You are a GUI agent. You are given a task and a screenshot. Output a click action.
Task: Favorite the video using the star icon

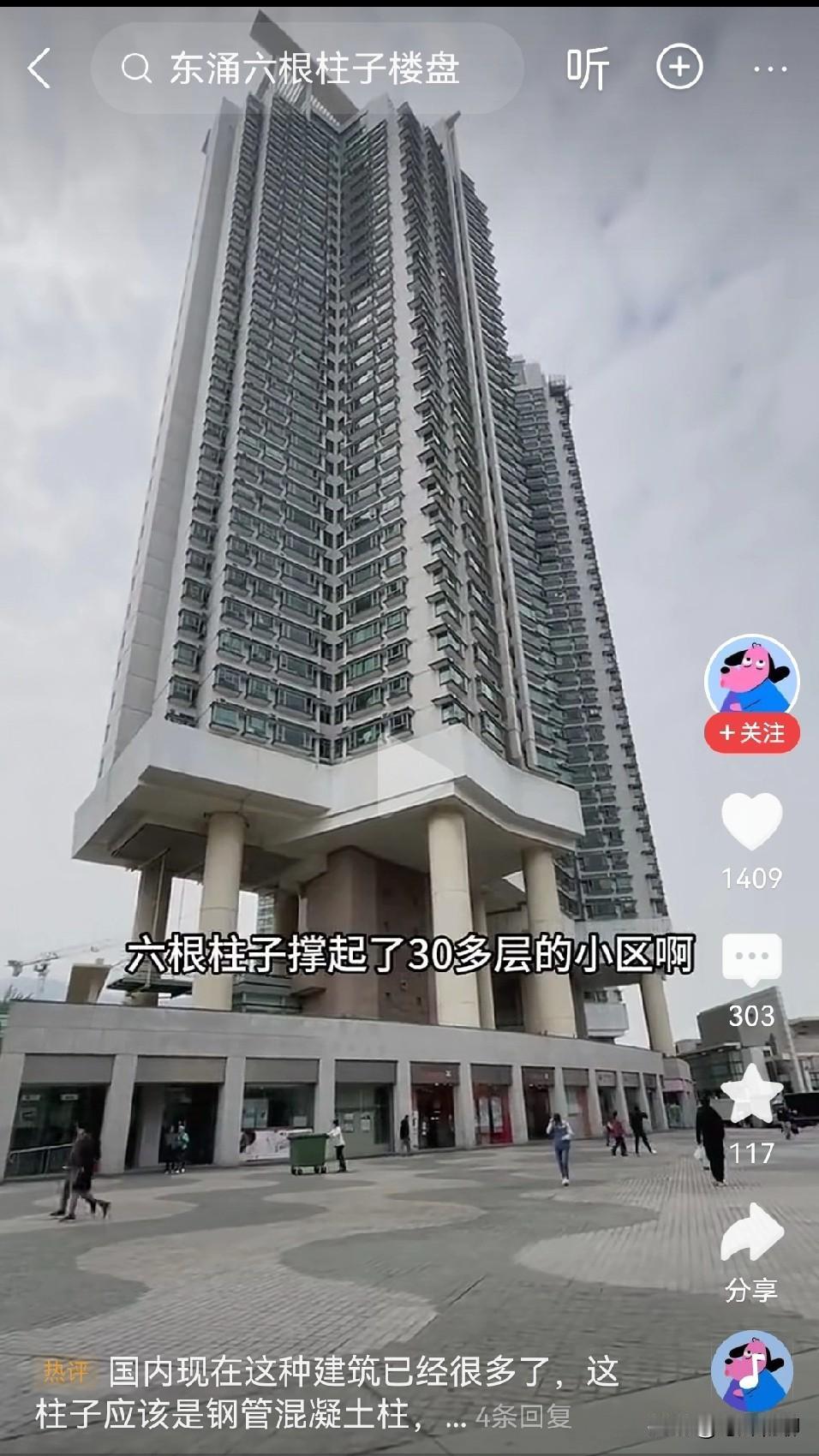(752, 1103)
